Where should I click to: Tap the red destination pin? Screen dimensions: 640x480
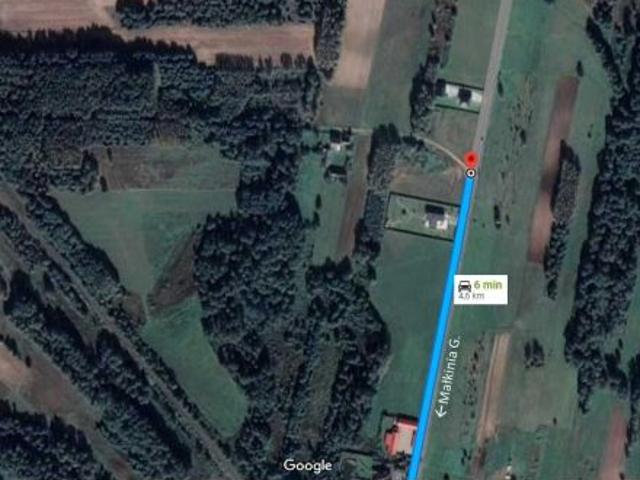[x=472, y=160]
